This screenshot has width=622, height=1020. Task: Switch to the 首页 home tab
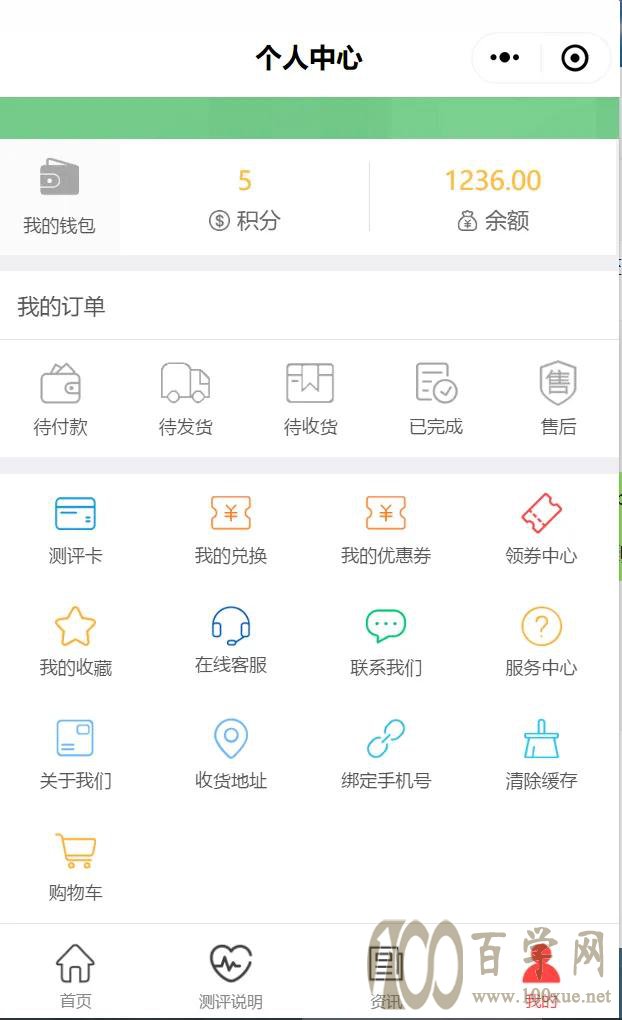pos(75,976)
